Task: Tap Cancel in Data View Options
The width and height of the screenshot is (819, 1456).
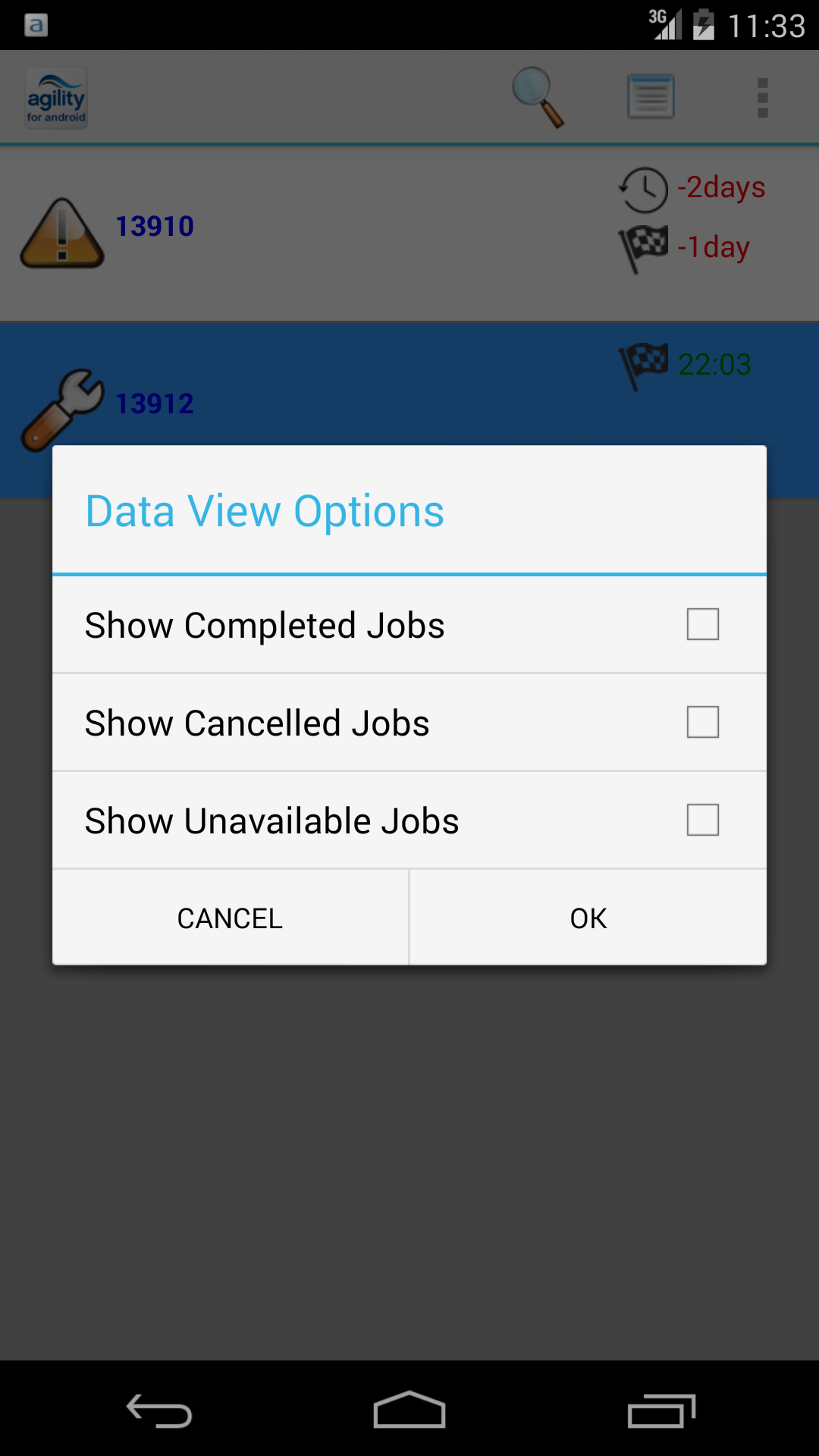Action: click(x=230, y=918)
